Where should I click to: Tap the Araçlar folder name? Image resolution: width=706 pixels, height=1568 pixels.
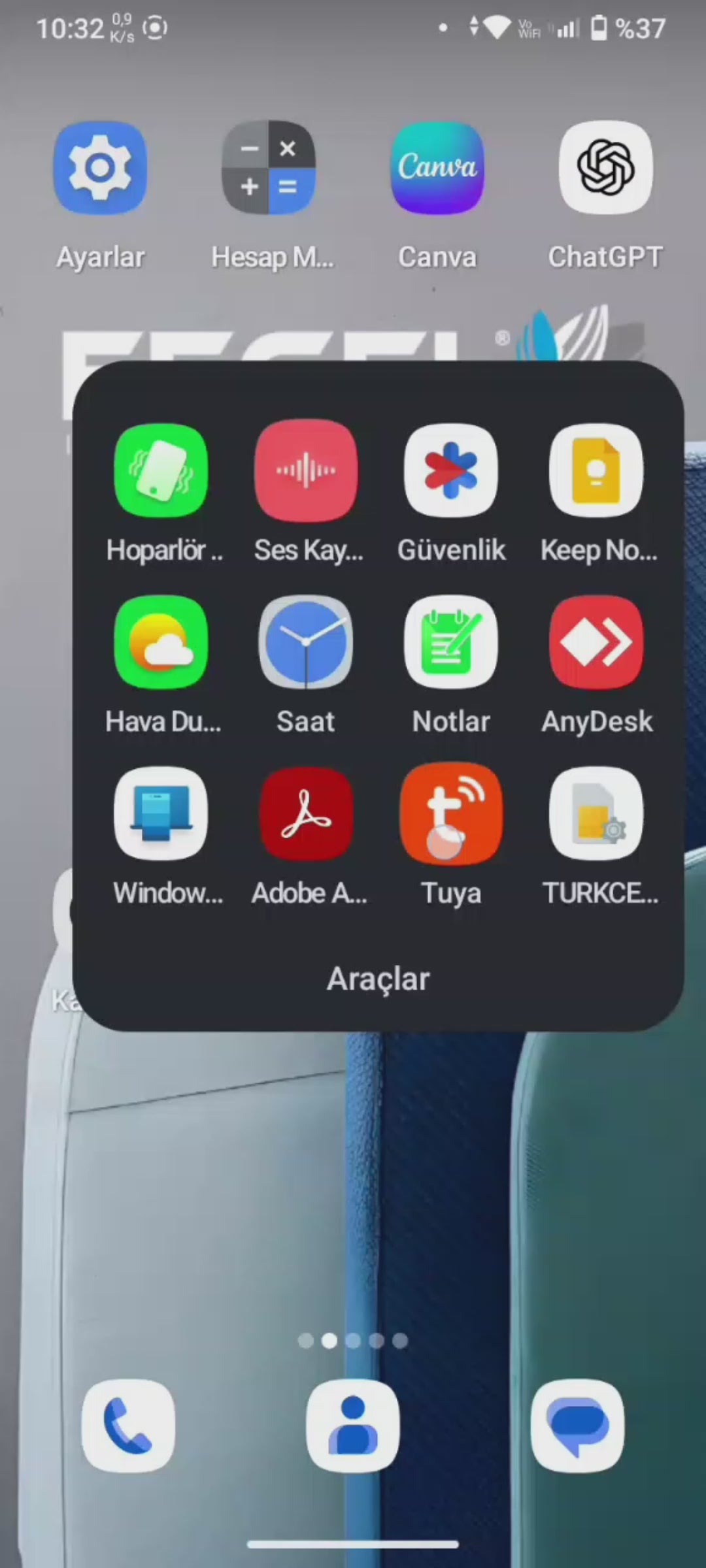click(378, 979)
